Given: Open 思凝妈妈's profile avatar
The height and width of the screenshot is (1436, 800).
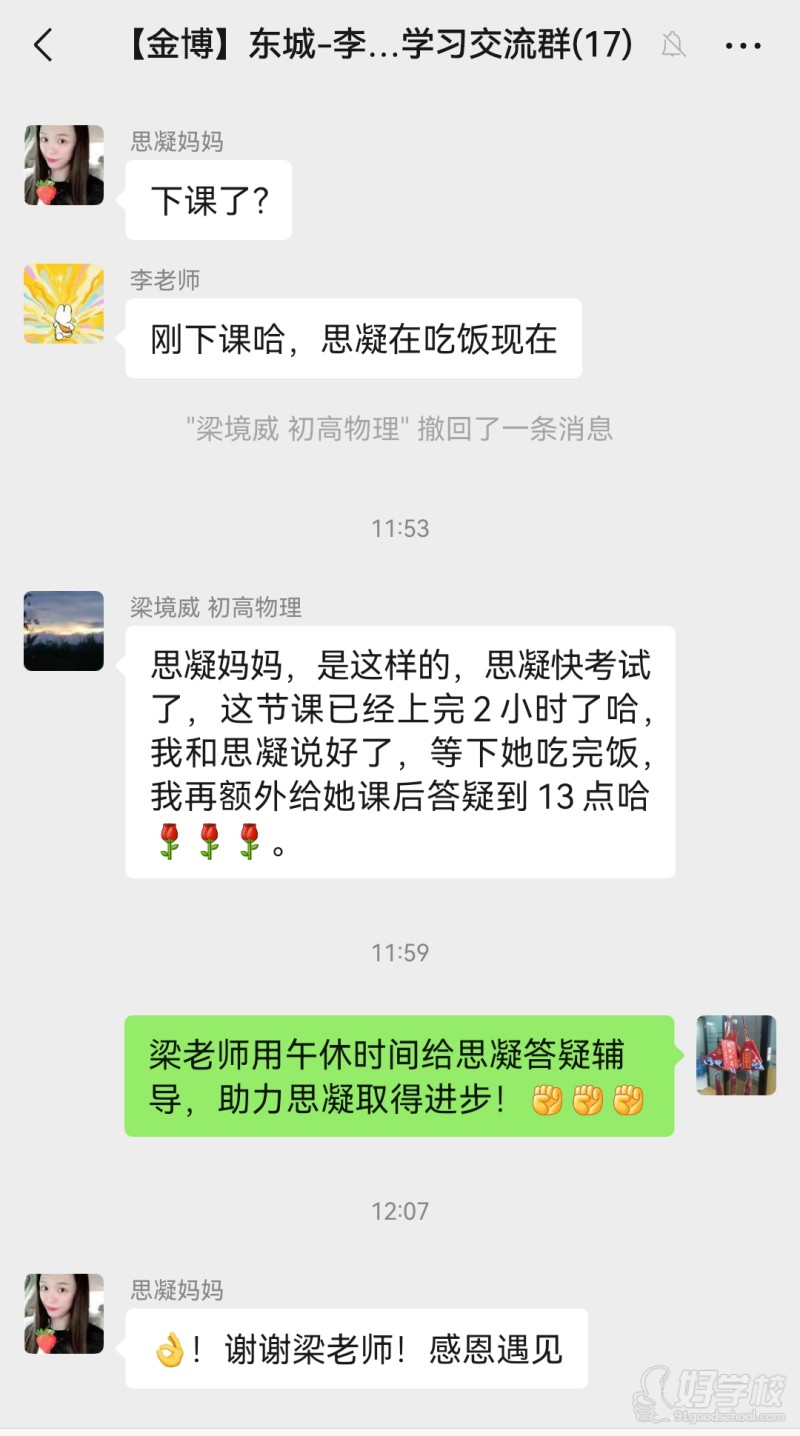Looking at the screenshot, I should tap(62, 165).
